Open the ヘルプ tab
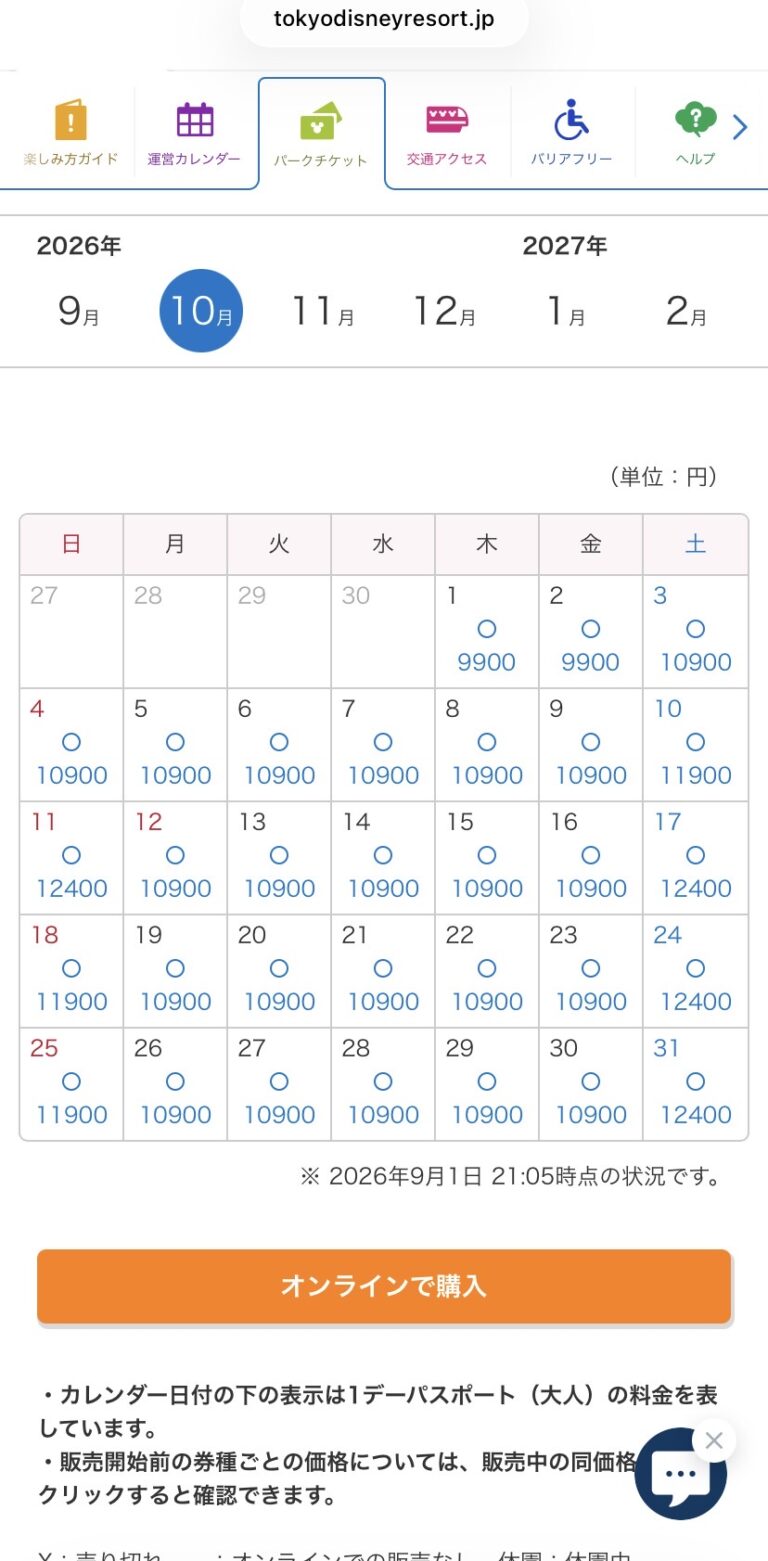This screenshot has height=1561, width=768. pyautogui.click(x=694, y=133)
